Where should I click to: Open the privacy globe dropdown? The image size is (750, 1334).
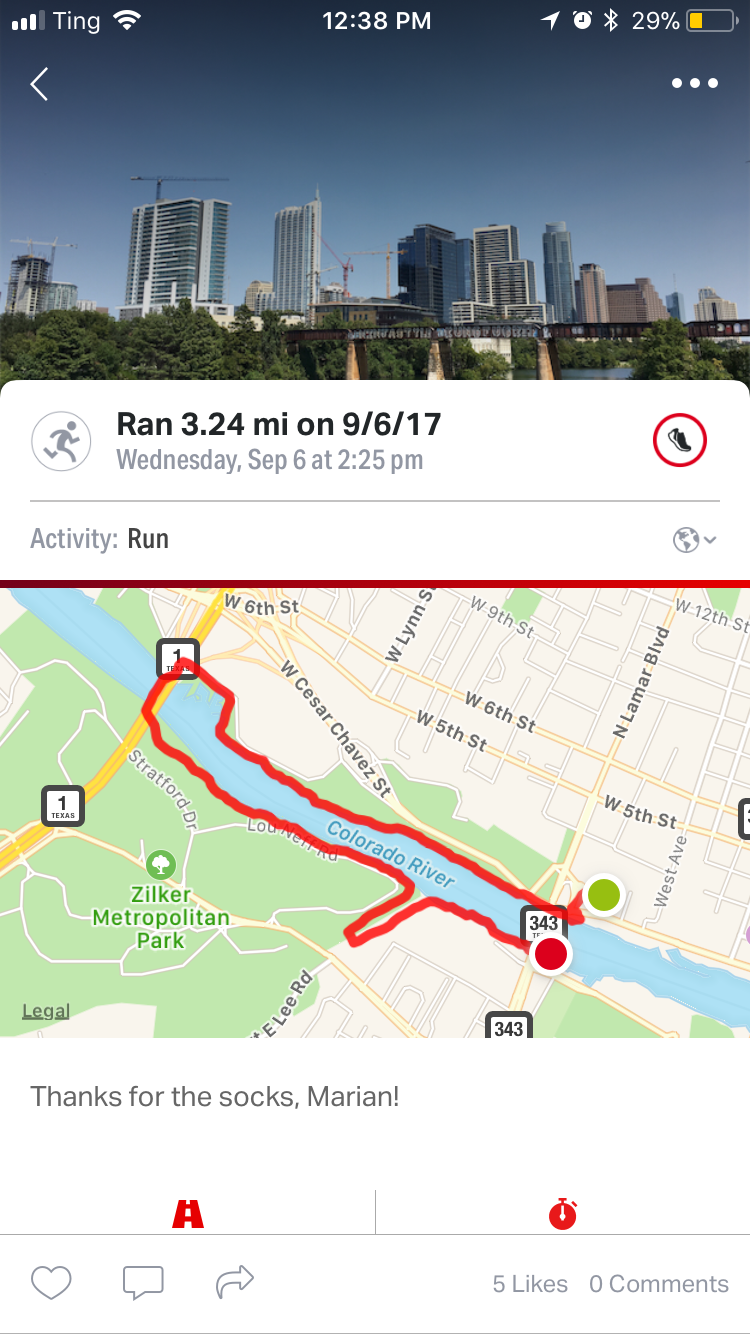pos(694,540)
